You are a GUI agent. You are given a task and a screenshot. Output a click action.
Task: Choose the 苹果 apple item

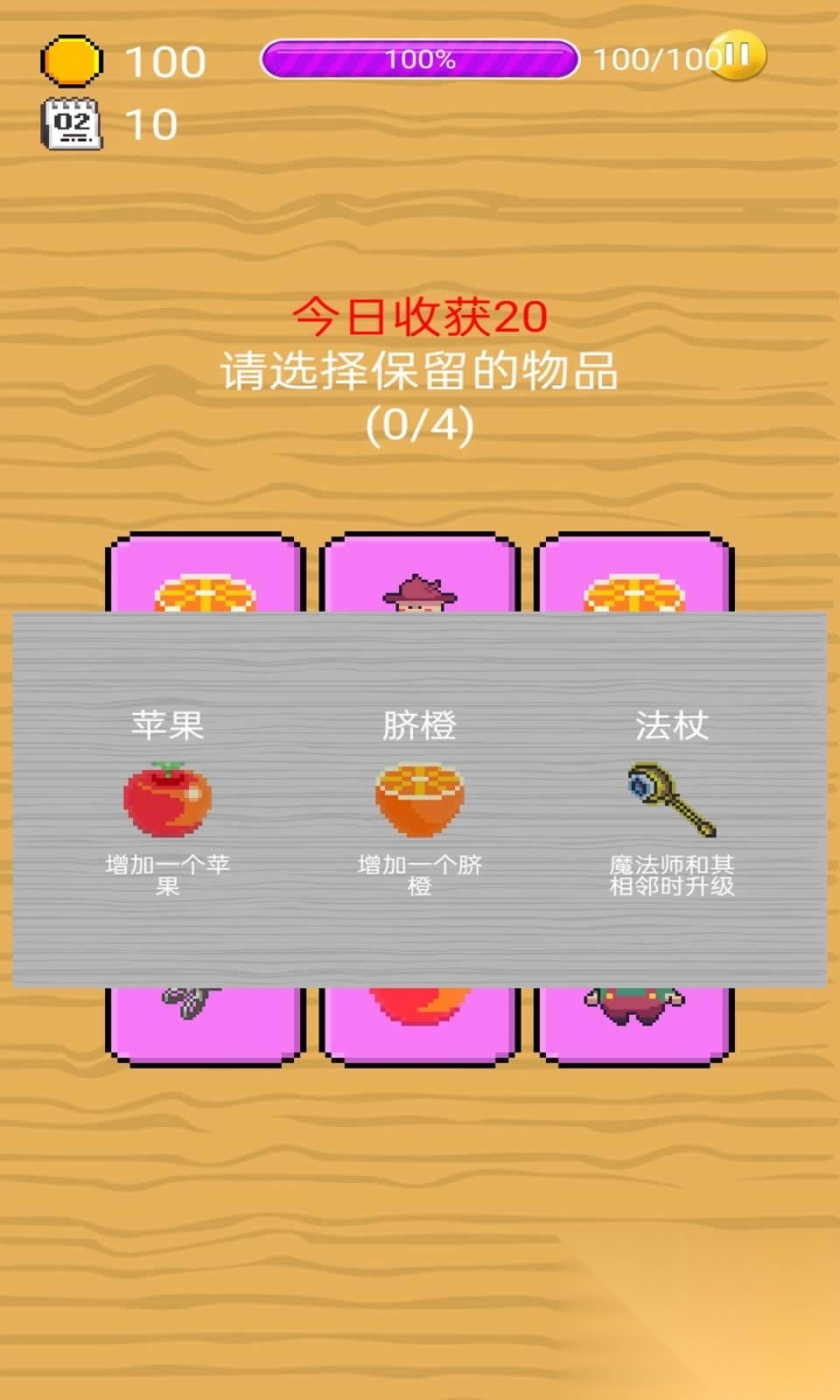[167, 800]
